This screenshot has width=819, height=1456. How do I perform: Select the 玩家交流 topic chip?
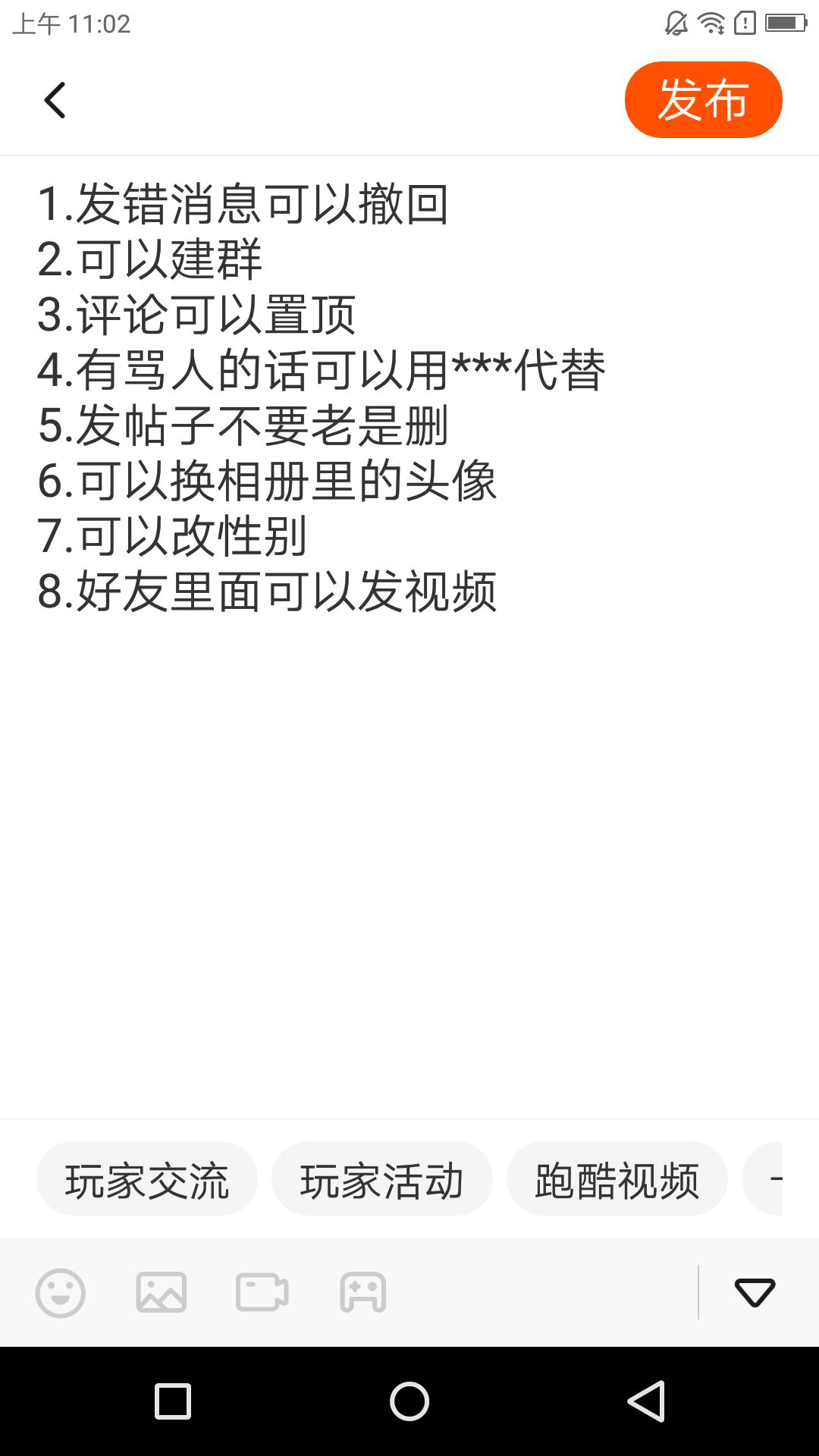[147, 1179]
